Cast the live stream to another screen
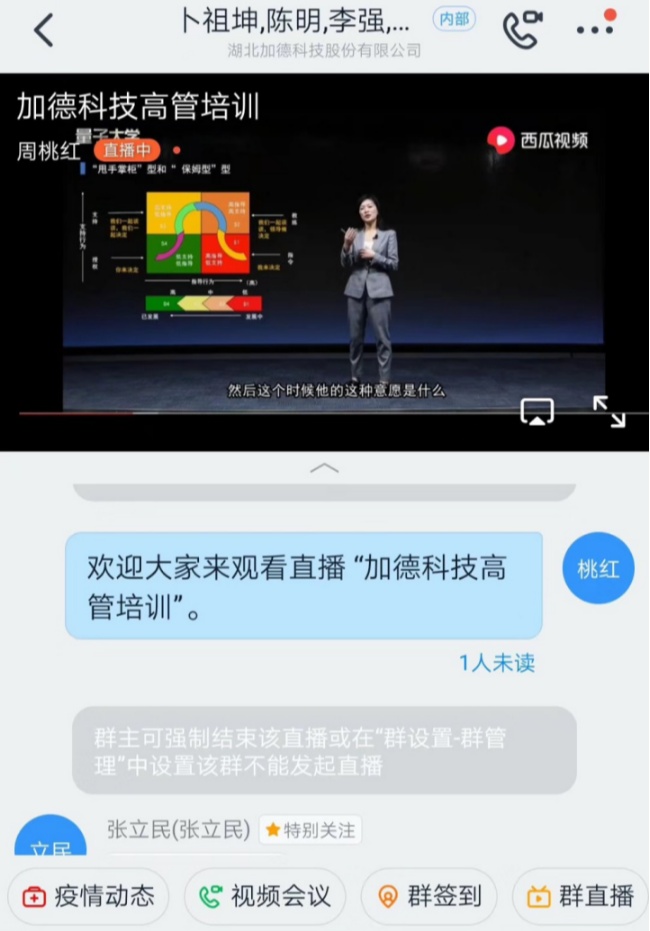 click(x=537, y=411)
